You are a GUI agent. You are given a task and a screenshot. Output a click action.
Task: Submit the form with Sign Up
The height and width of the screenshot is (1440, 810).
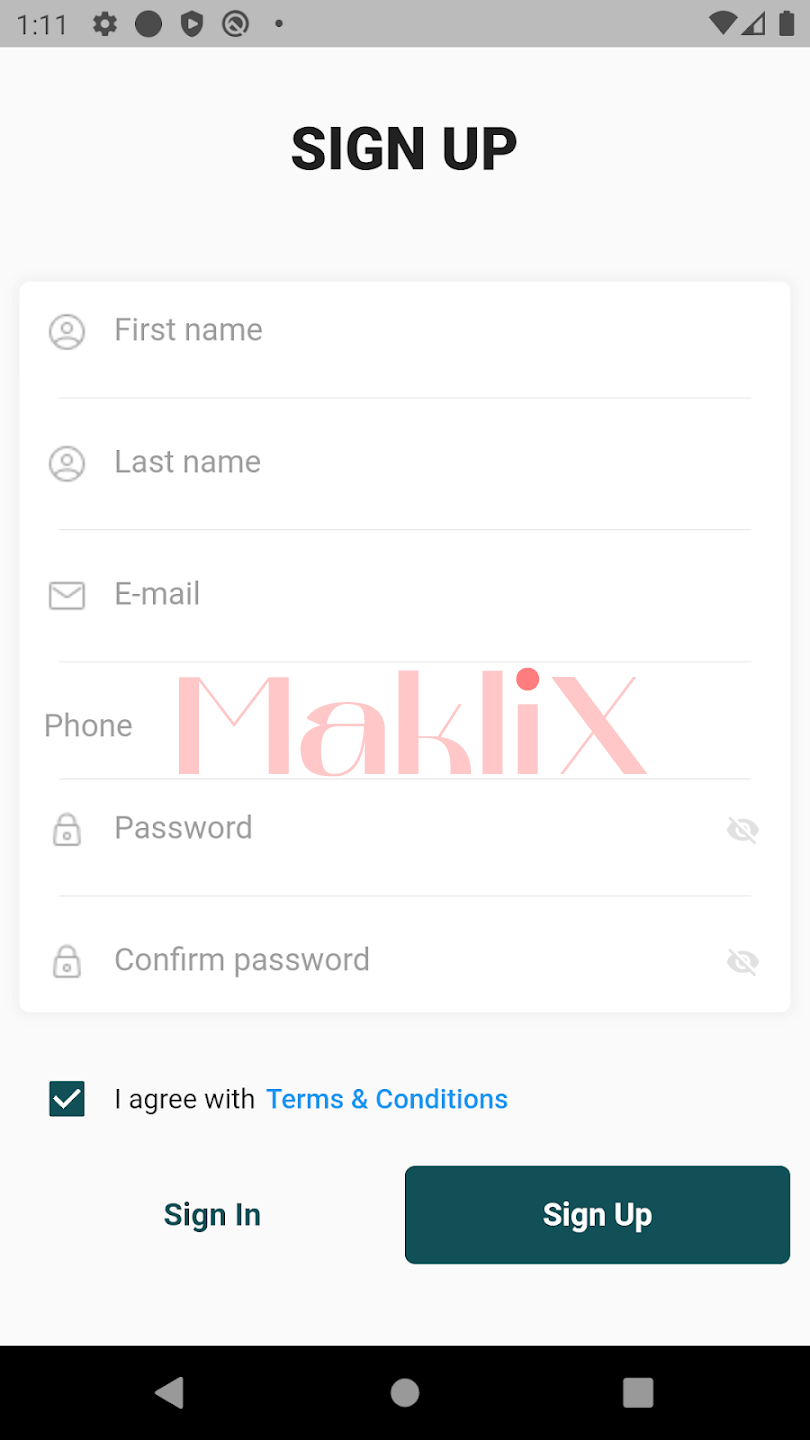[597, 1215]
